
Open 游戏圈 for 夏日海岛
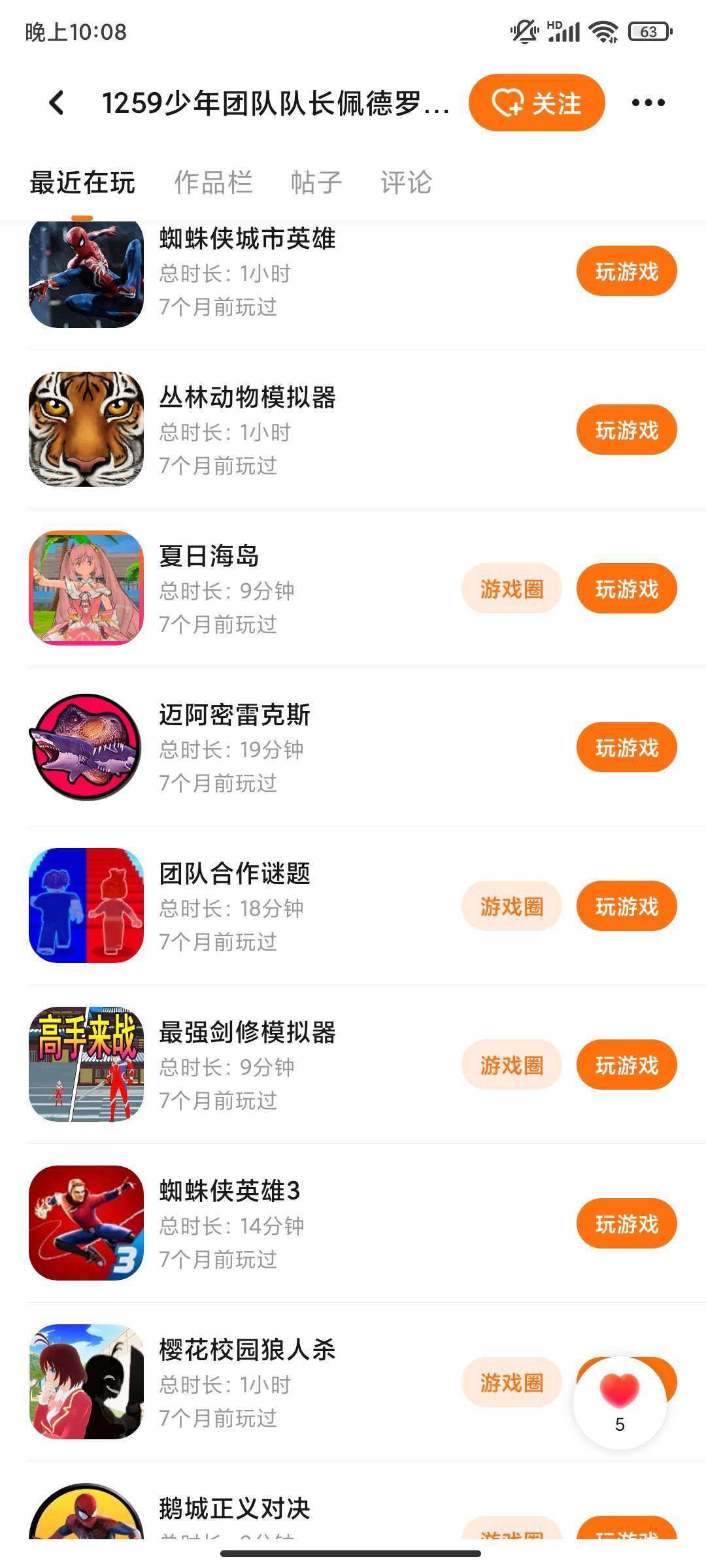511,589
